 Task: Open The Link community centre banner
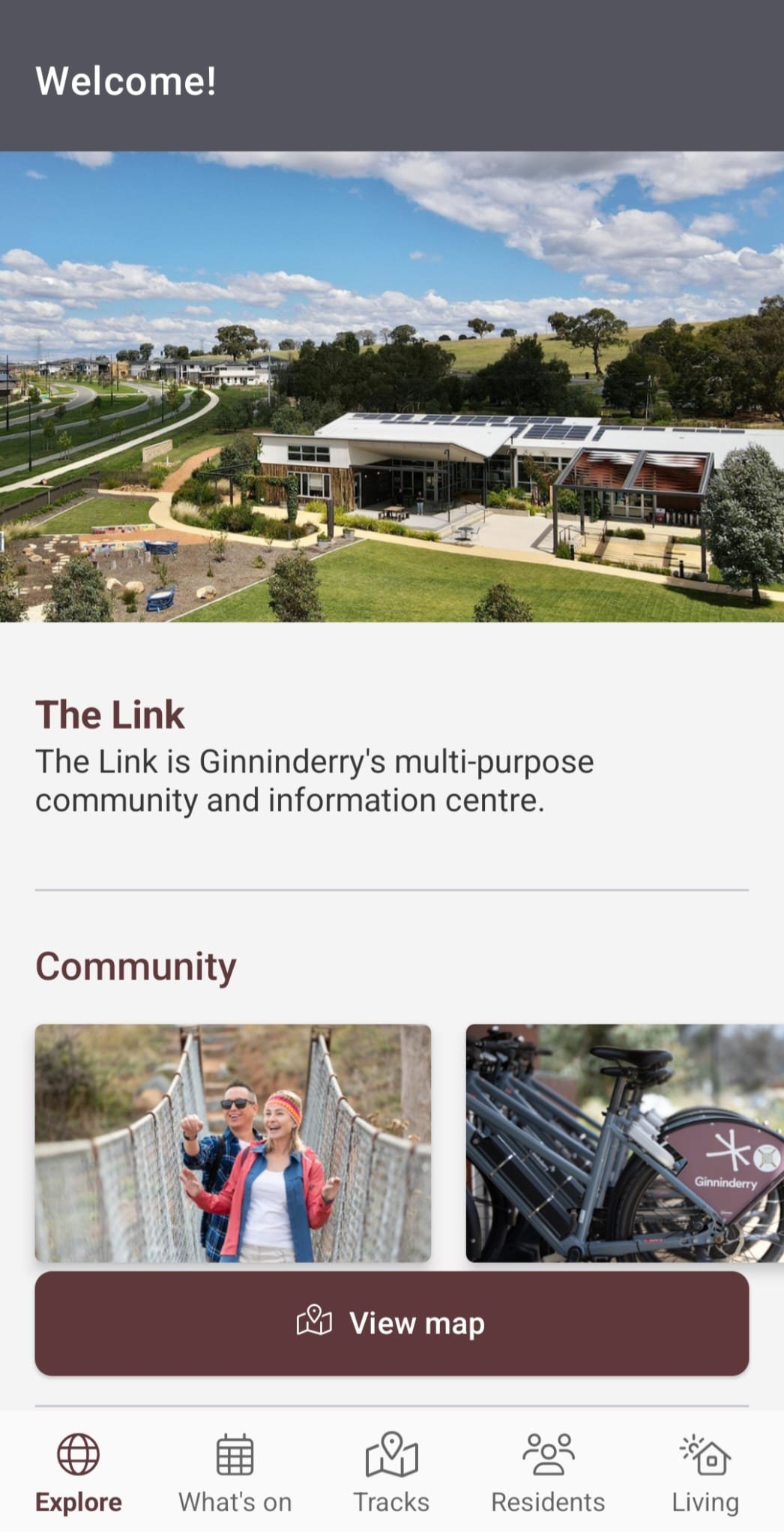coord(392,387)
